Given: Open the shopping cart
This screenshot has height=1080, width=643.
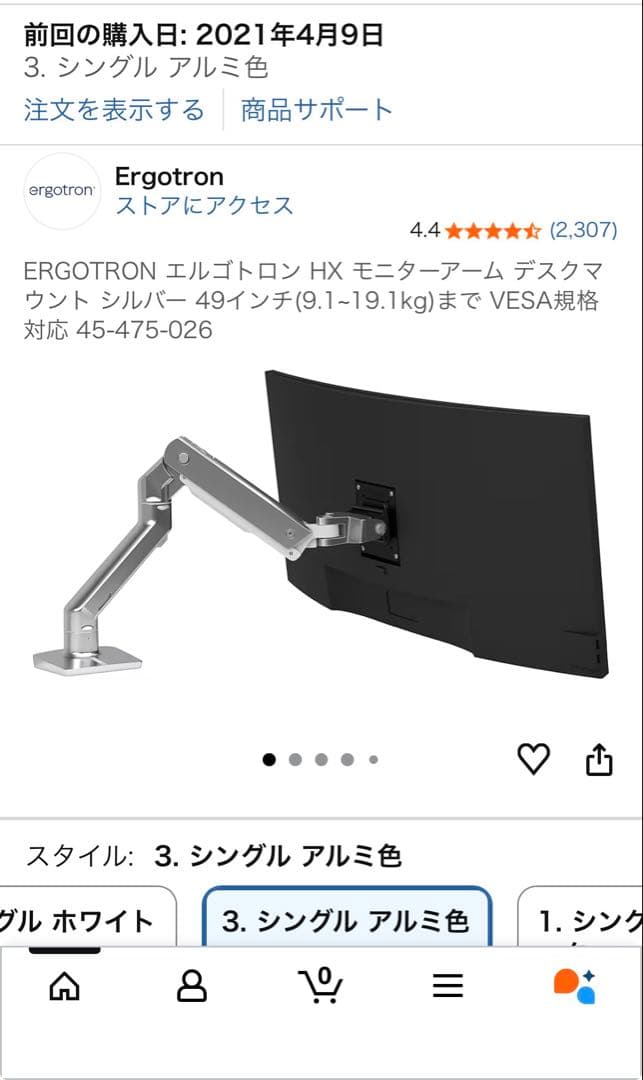Looking at the screenshot, I should coord(320,986).
